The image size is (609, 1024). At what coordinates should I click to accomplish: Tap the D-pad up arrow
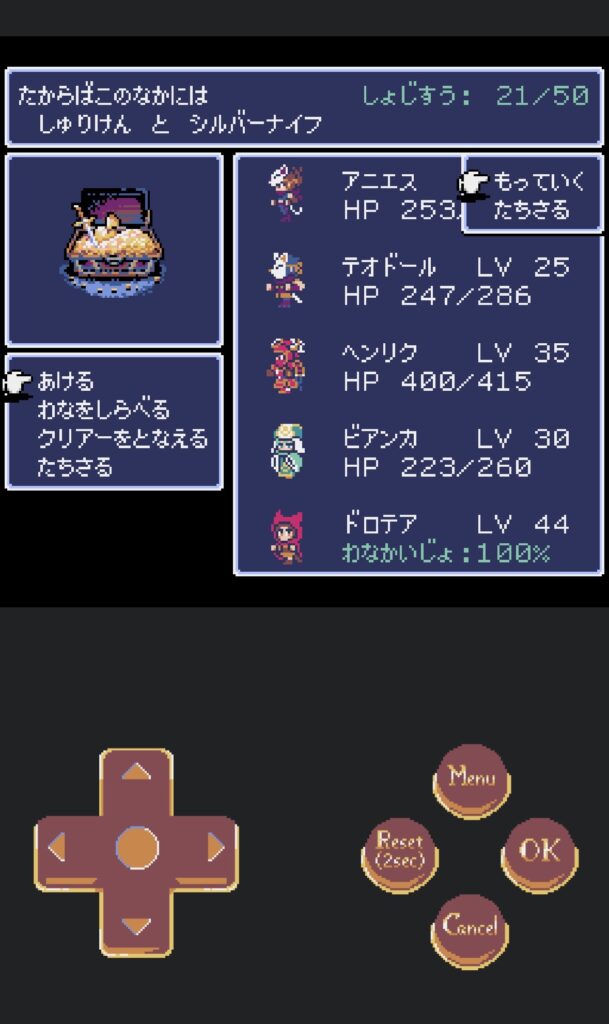[x=137, y=774]
